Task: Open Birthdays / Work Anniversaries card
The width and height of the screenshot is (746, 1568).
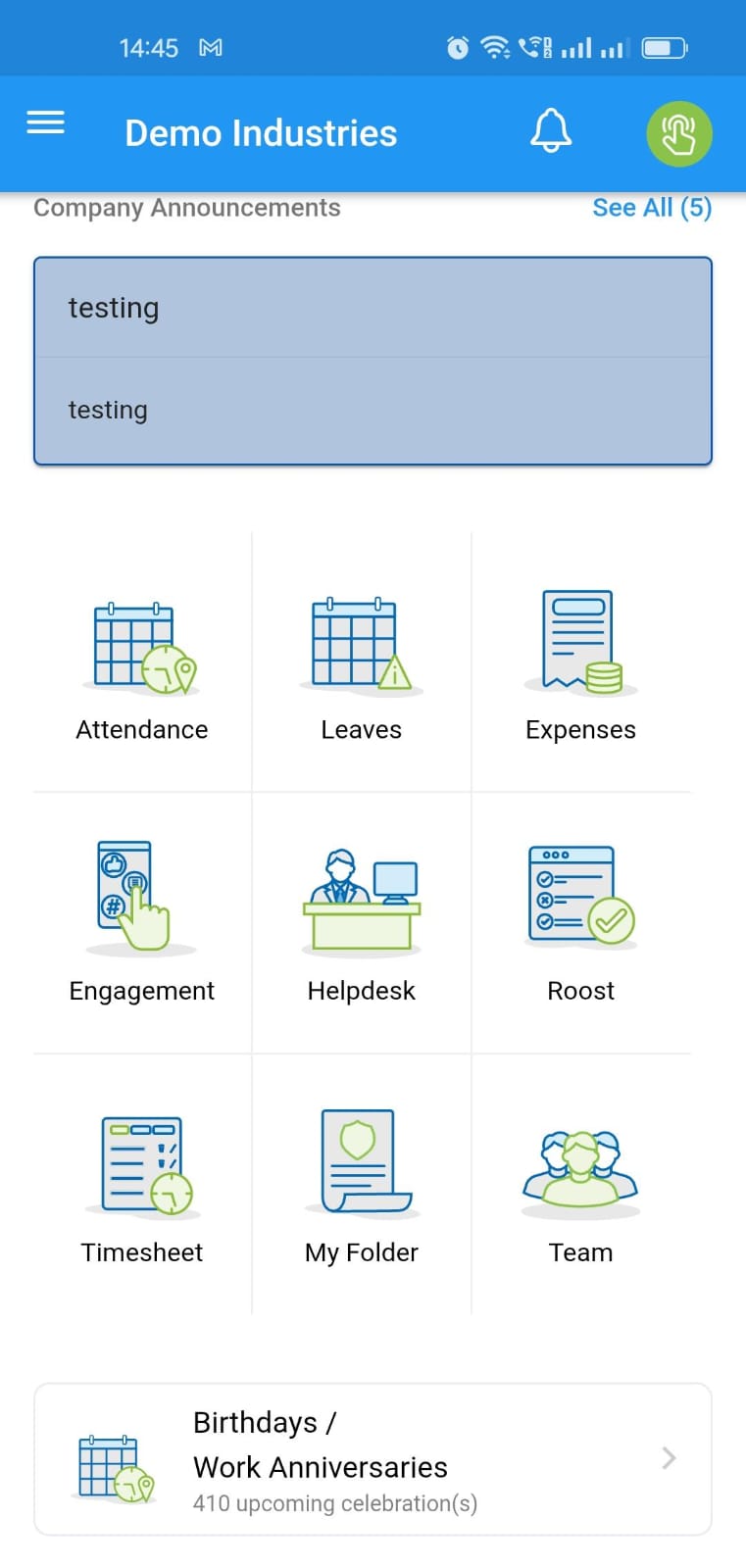Action: tap(373, 1459)
